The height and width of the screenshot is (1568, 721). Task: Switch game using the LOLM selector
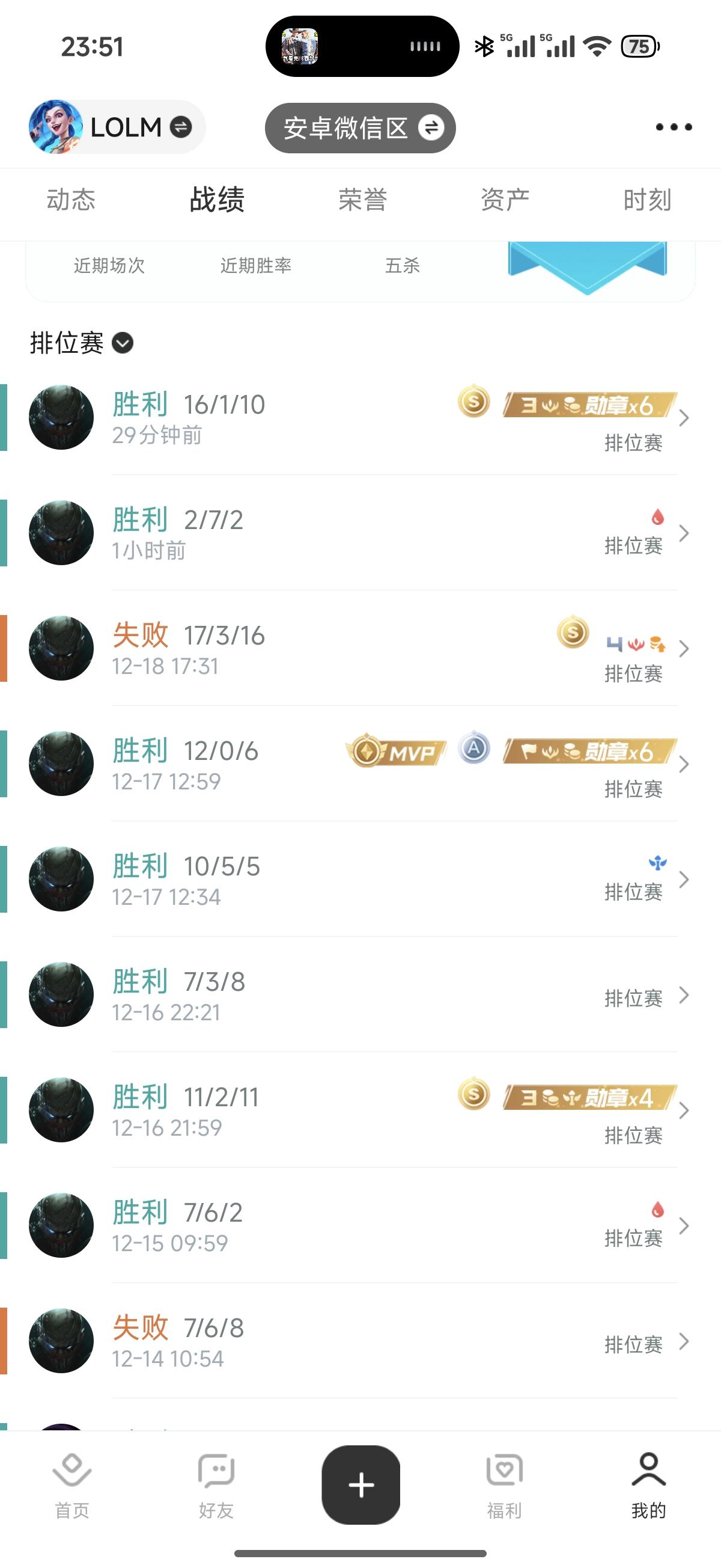115,127
